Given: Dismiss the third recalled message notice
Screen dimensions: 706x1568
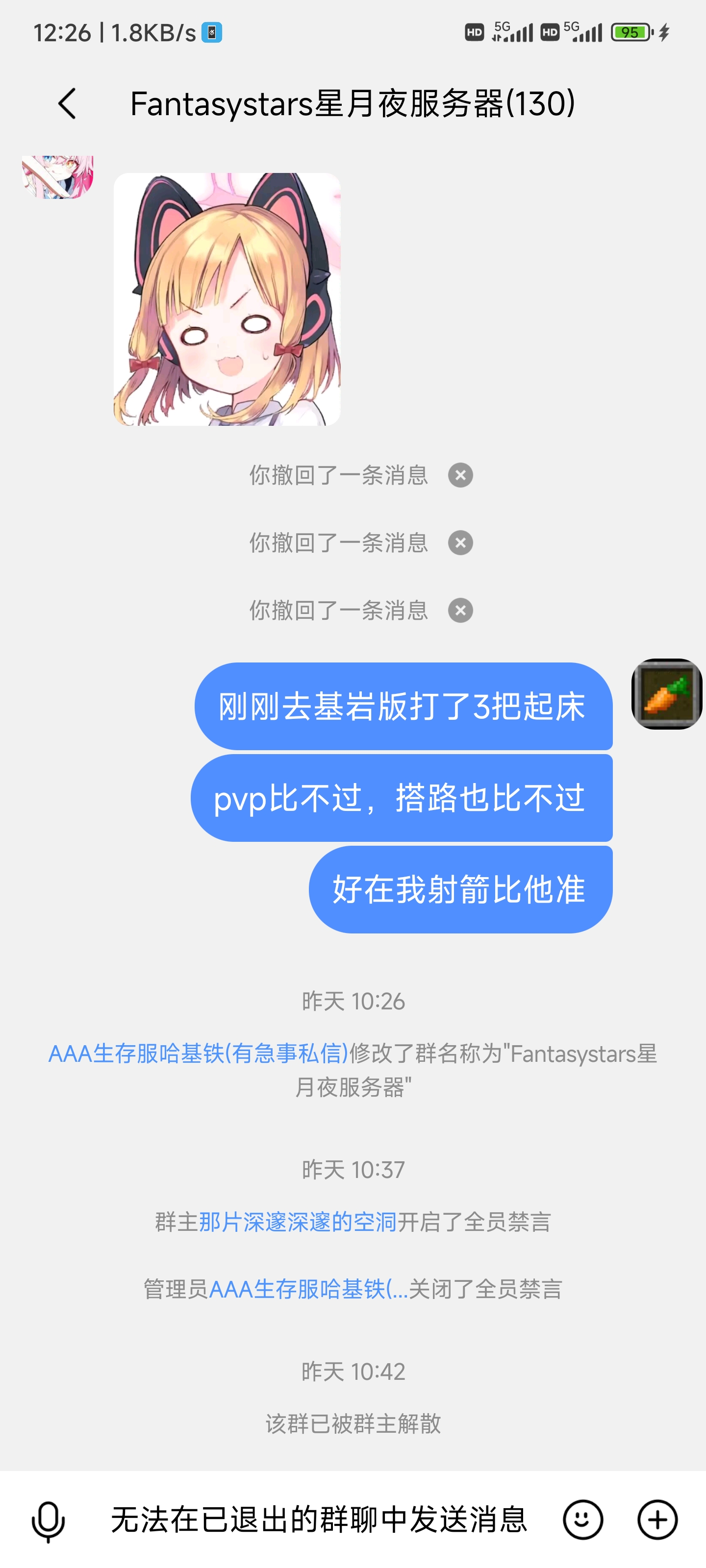Looking at the screenshot, I should click(x=460, y=611).
